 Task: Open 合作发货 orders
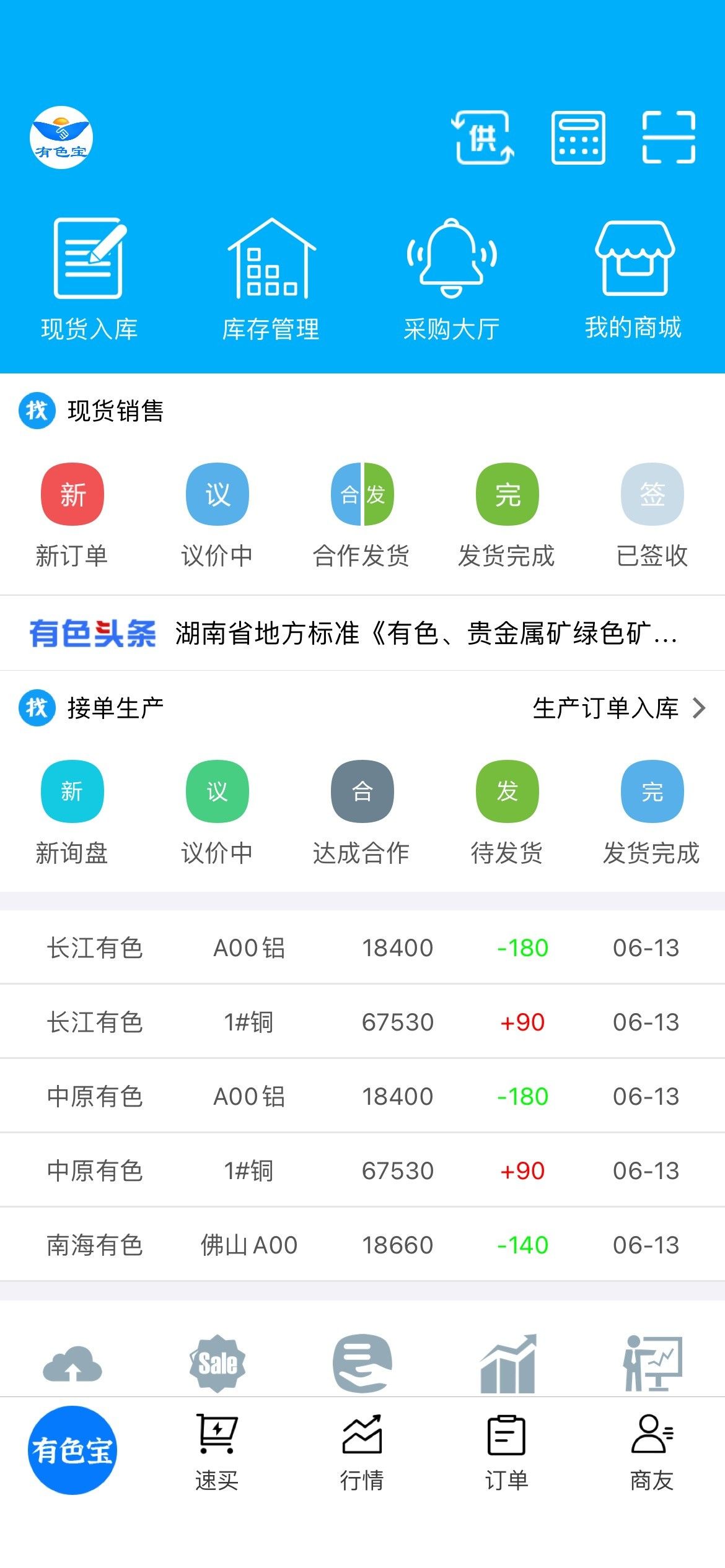click(x=362, y=515)
